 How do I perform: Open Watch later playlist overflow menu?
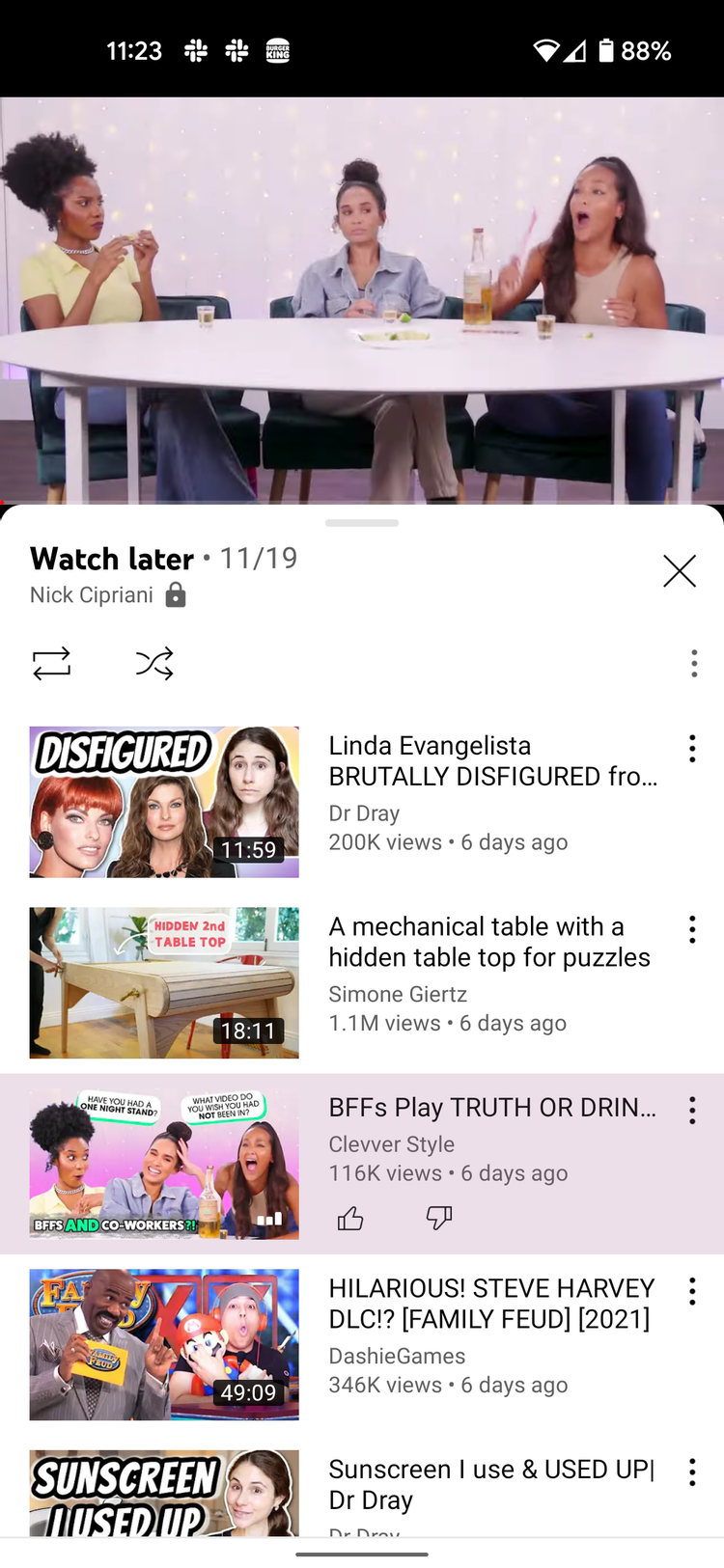693,664
